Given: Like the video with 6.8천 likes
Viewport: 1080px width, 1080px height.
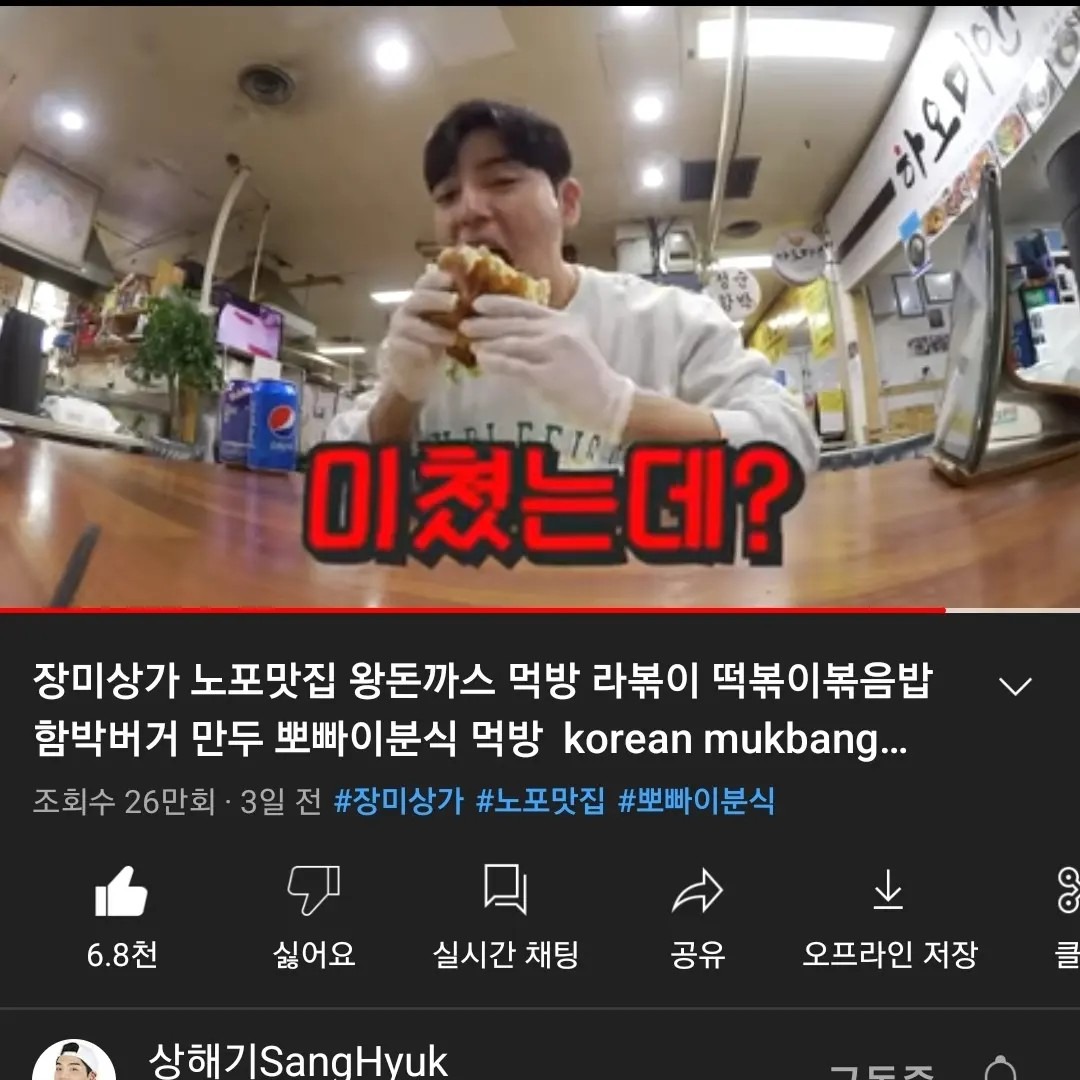Looking at the screenshot, I should pos(121,892).
